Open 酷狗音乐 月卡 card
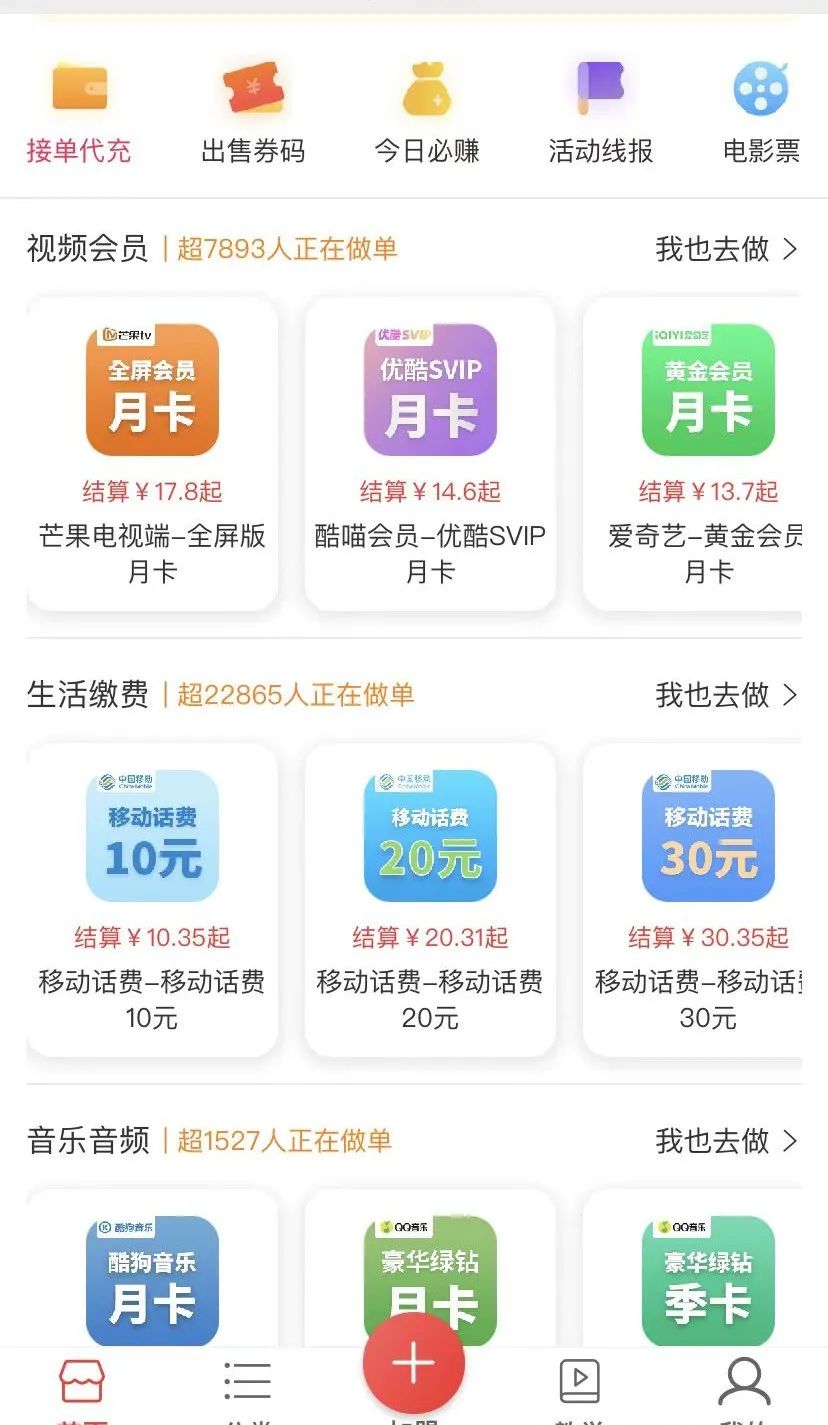Image resolution: width=828 pixels, height=1425 pixels. pos(152,1268)
